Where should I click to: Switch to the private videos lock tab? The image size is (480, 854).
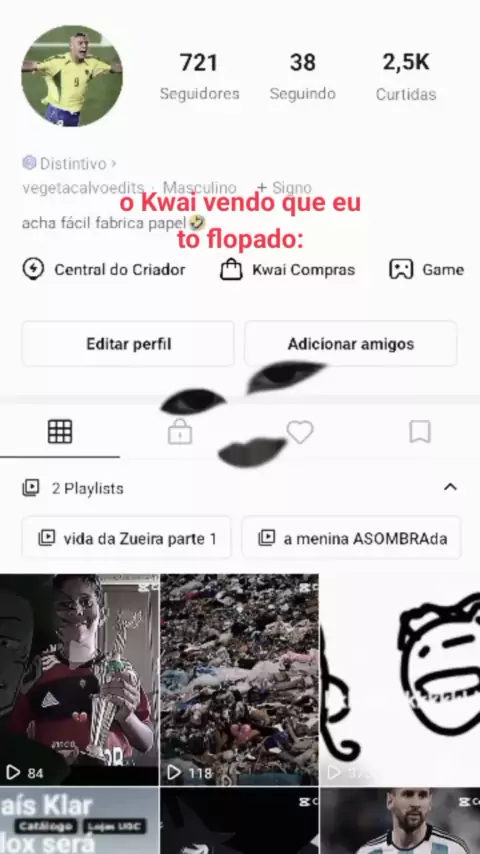tap(180, 432)
